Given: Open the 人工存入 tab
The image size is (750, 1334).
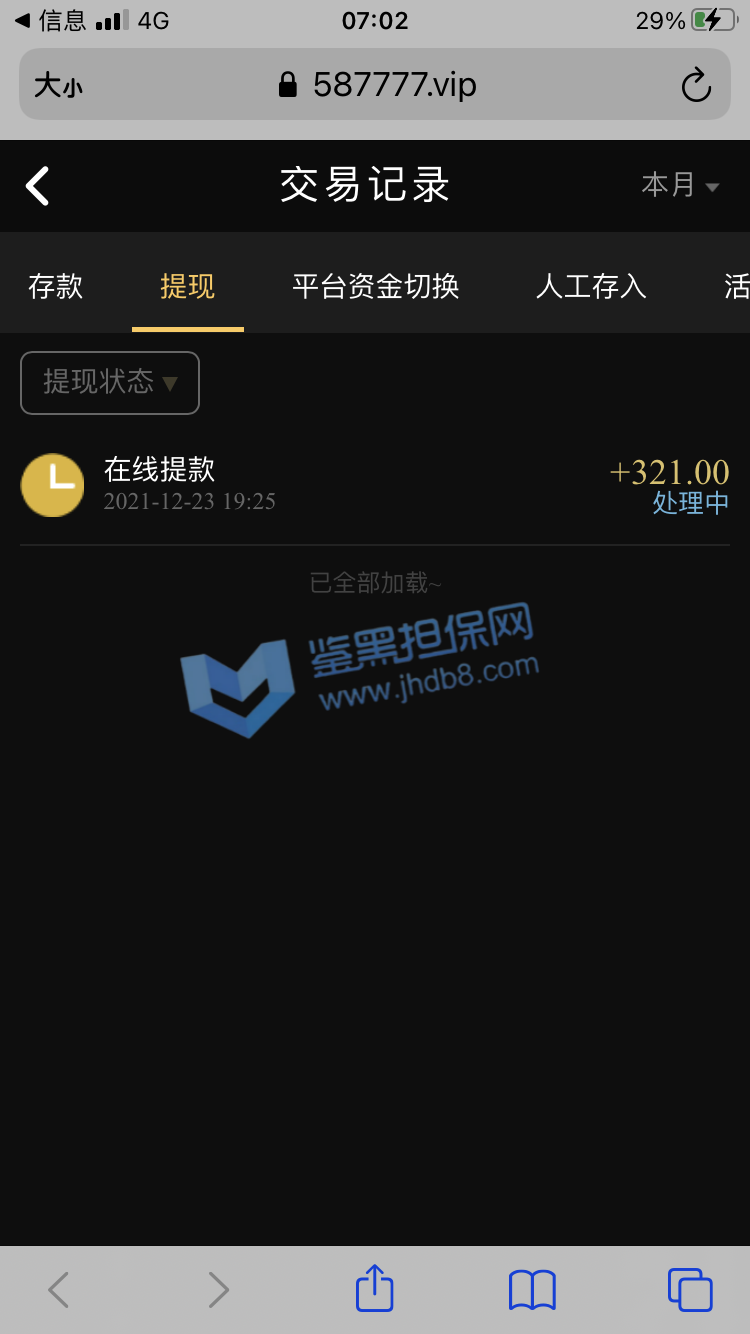Looking at the screenshot, I should 591,287.
